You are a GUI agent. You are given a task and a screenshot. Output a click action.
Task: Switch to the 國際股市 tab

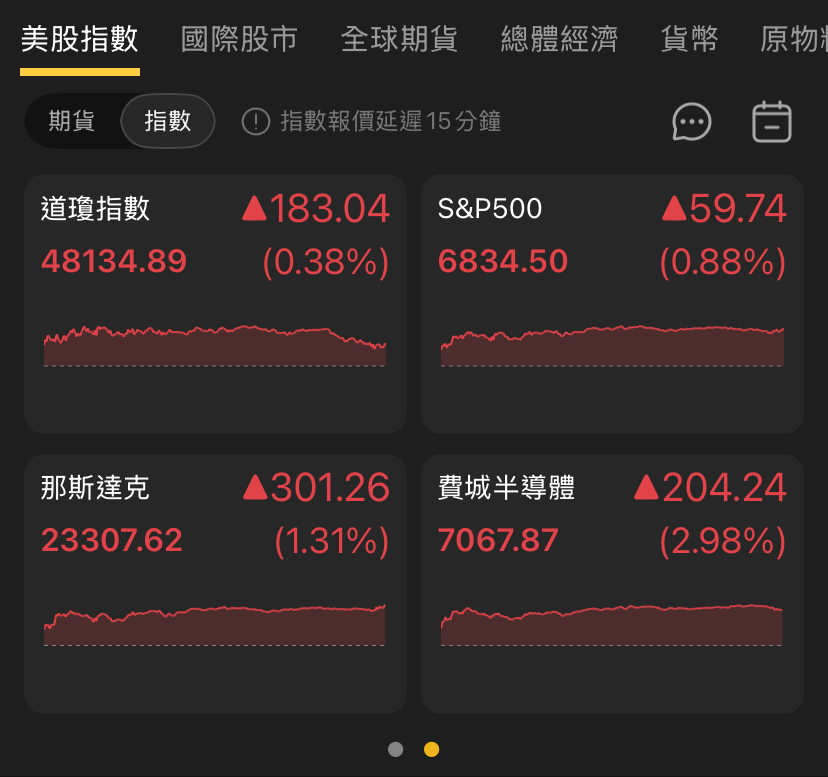(x=239, y=40)
